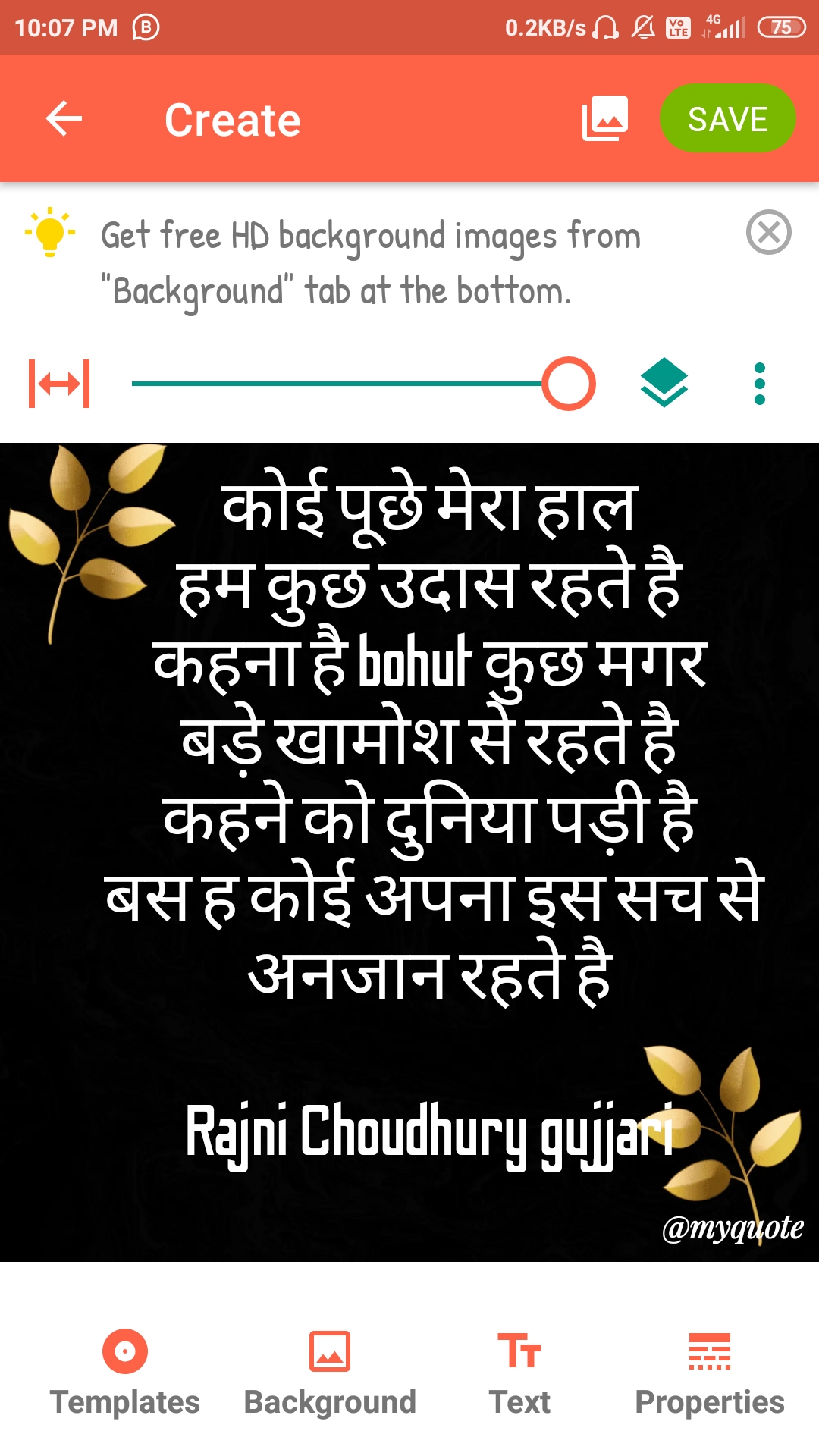
Task: Select the Hindi quote text block
Action: coord(432,743)
